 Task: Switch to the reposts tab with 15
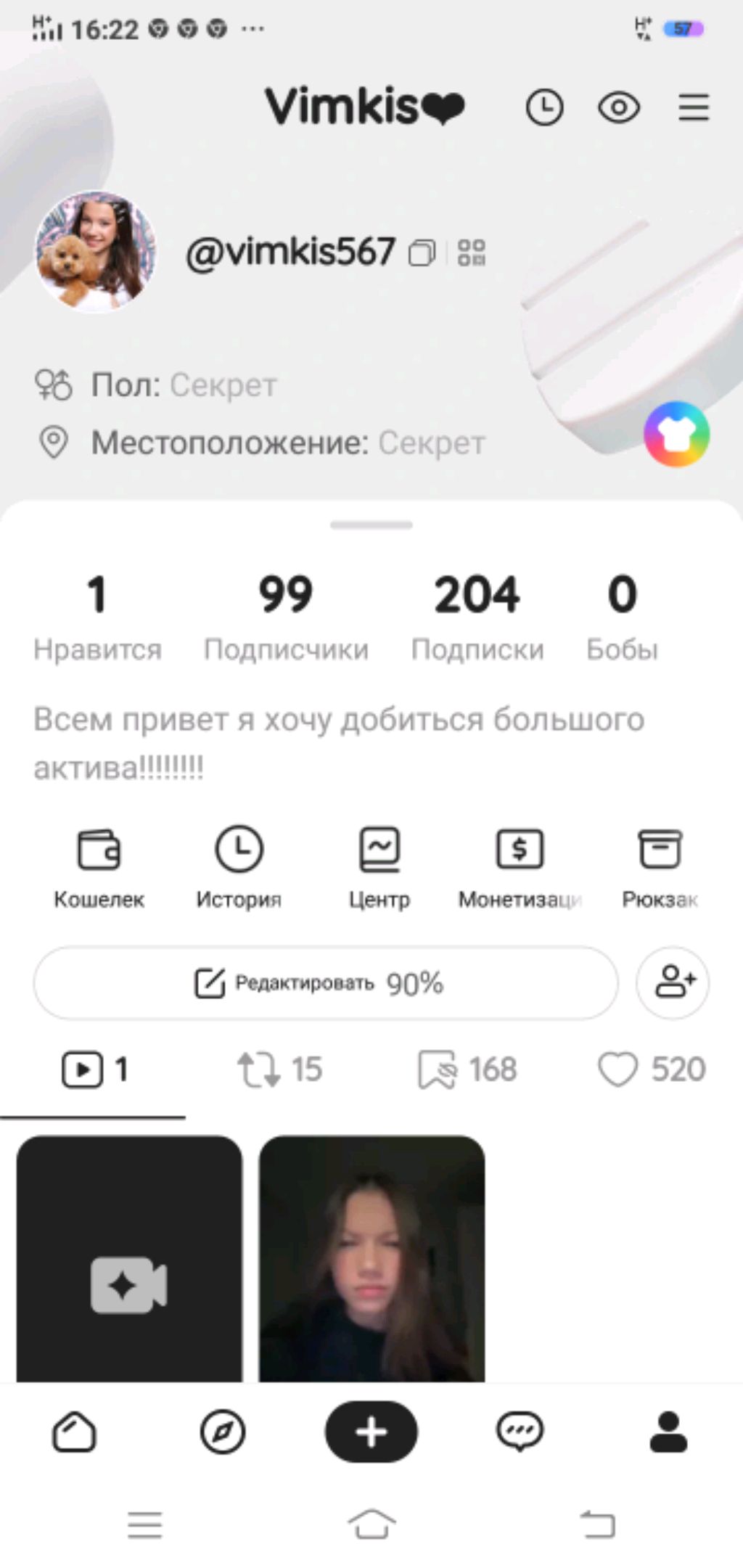point(279,1070)
